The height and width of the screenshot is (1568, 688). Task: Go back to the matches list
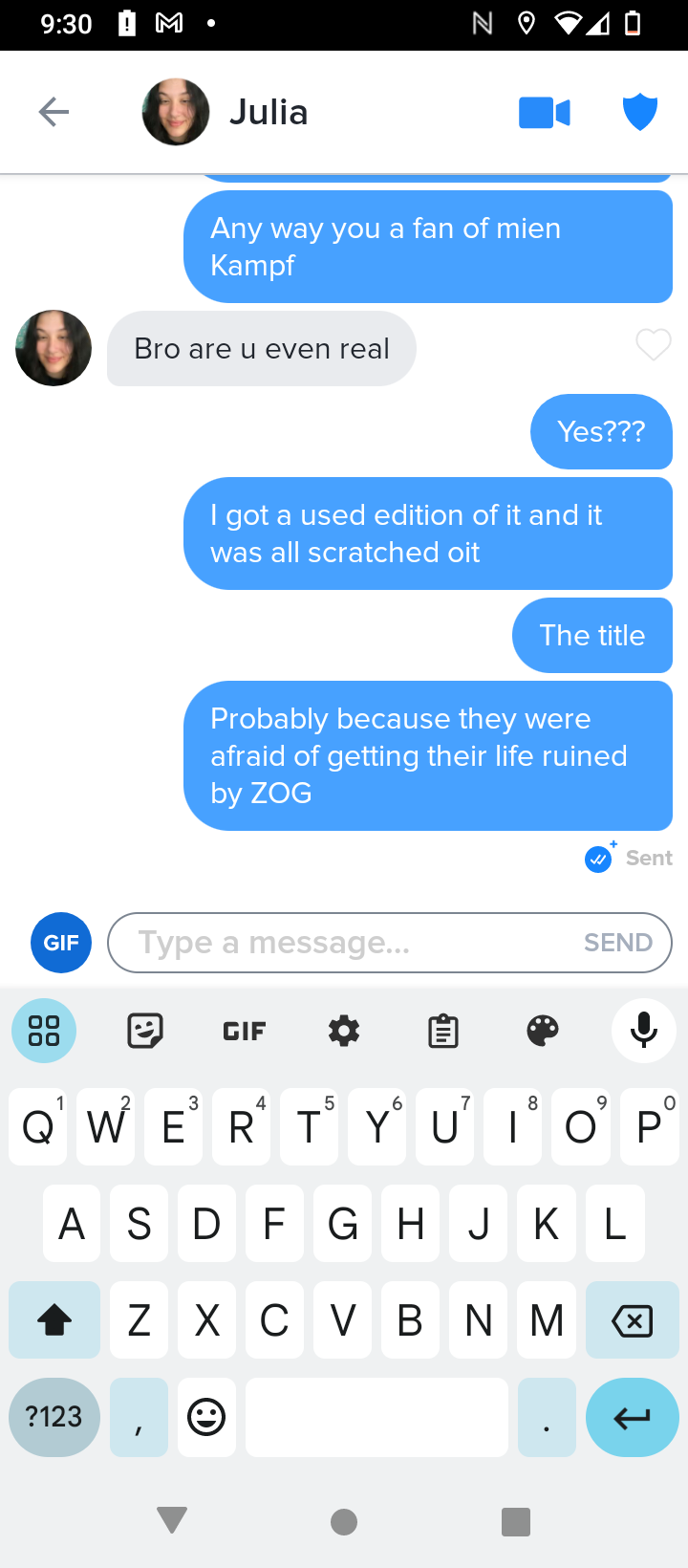[x=54, y=113]
